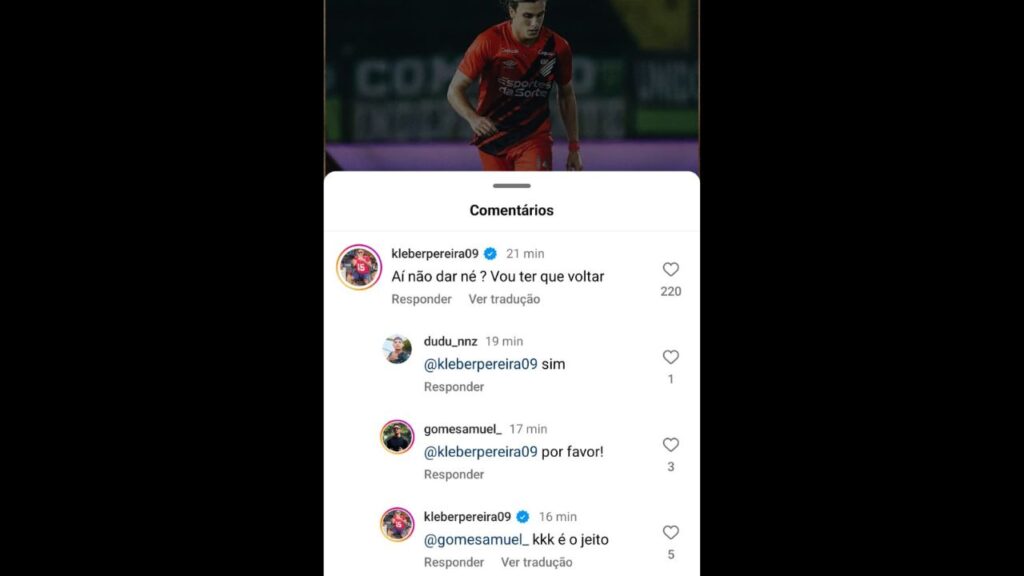Like dudu_nnz's reply "sim"

[670, 357]
